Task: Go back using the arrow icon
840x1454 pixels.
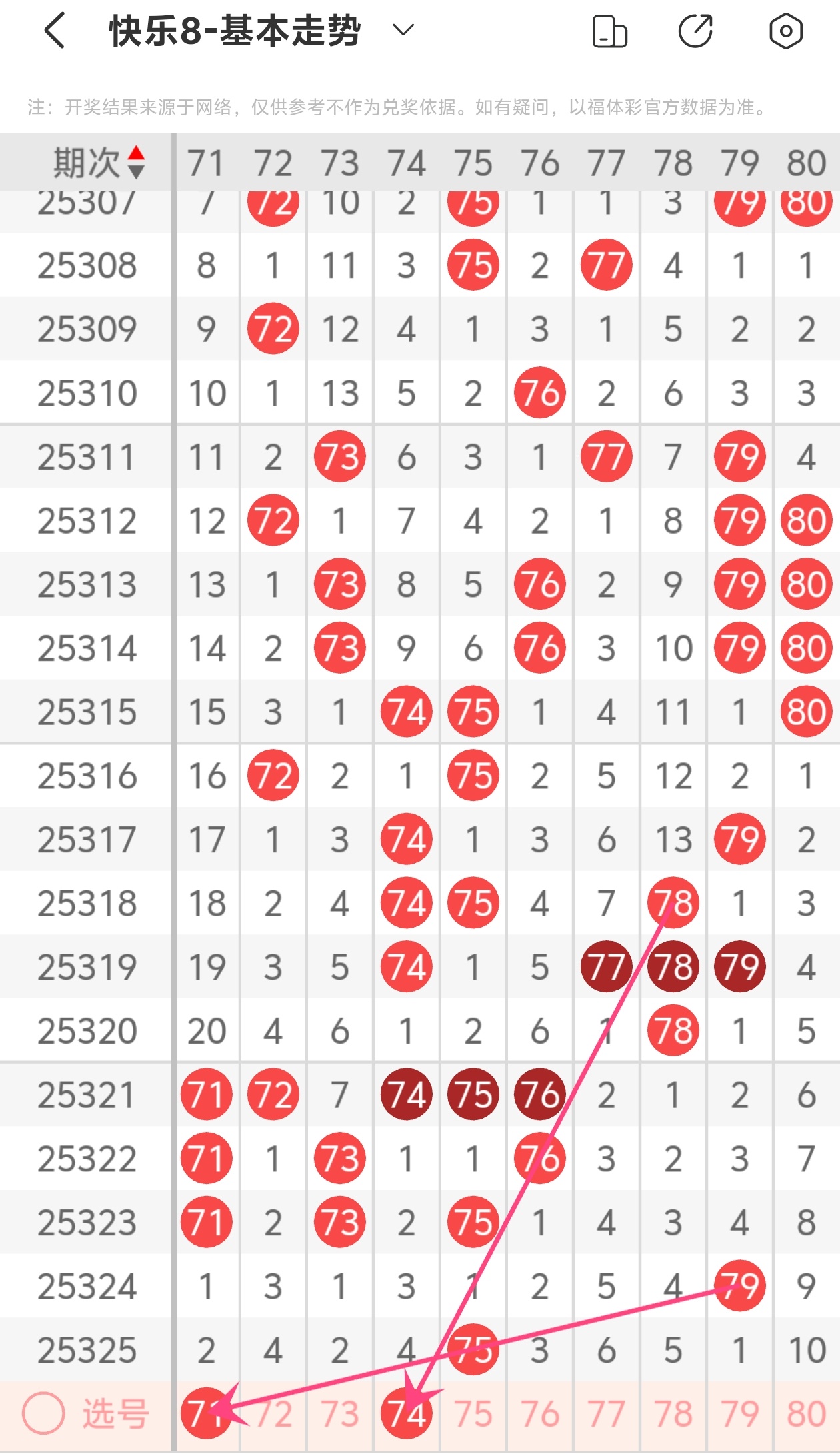Action: 55,31
